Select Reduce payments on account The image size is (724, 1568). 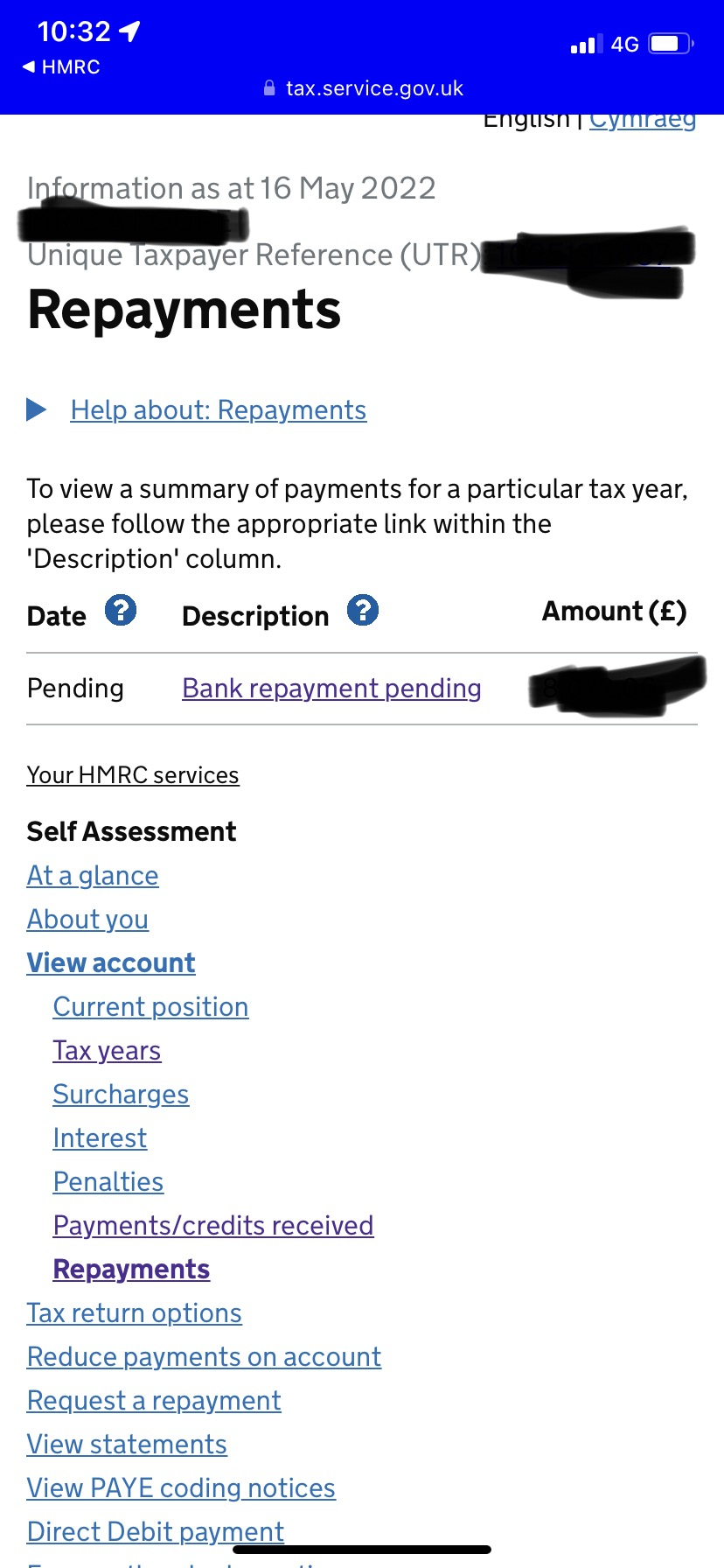[x=205, y=1357]
